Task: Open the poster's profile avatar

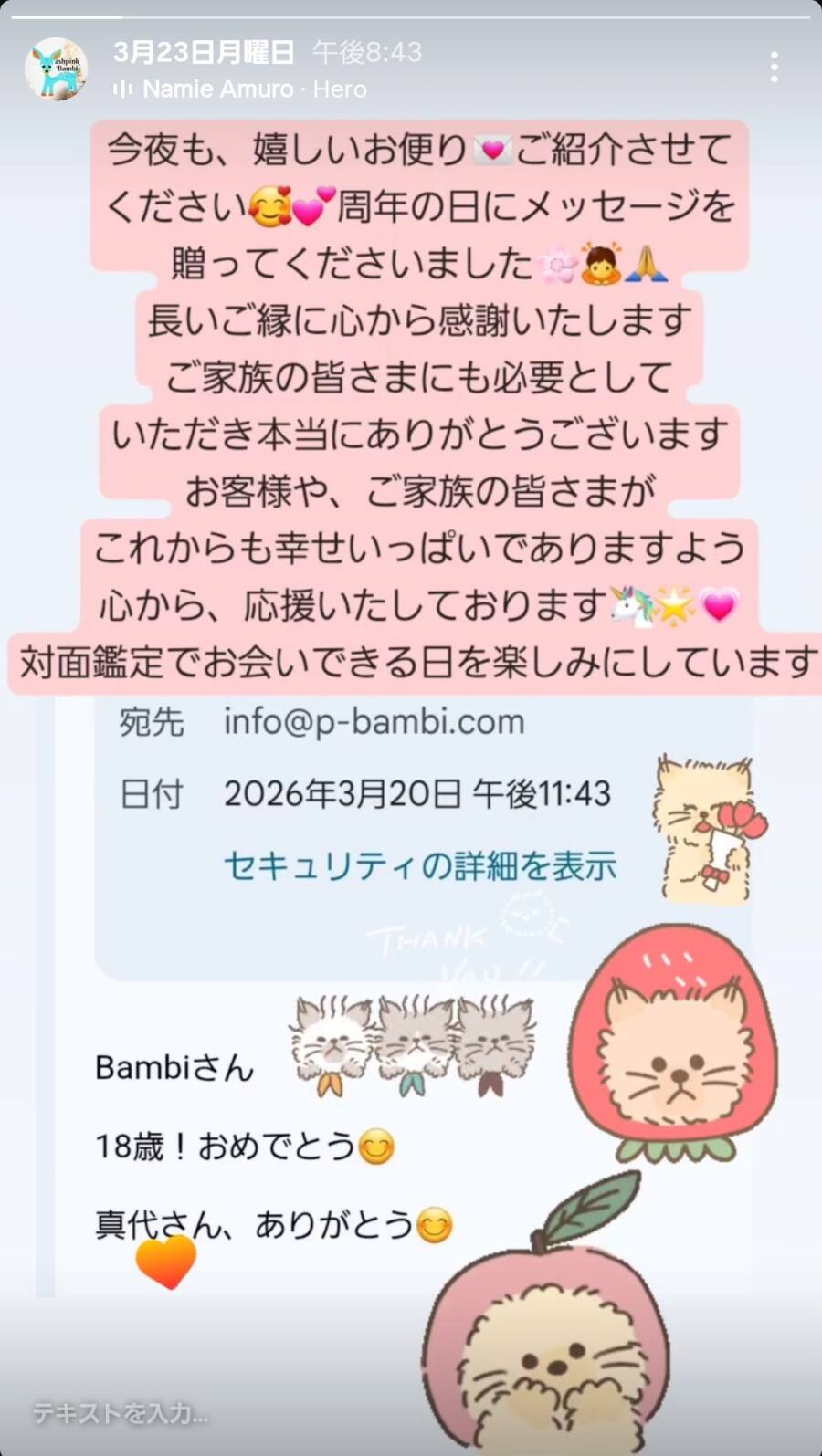Action: tap(56, 69)
